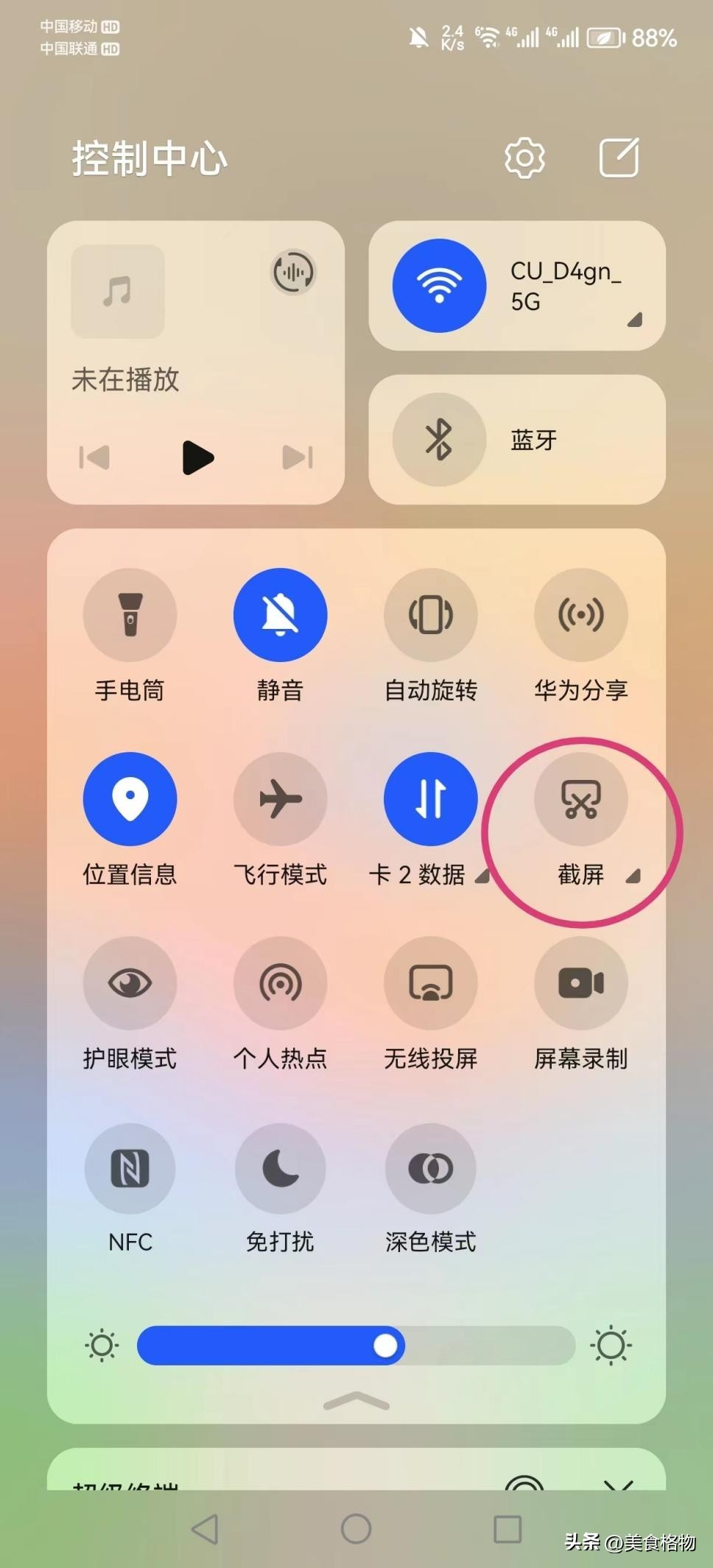Mute toggle 静音 to turn off silent mode

(x=280, y=615)
